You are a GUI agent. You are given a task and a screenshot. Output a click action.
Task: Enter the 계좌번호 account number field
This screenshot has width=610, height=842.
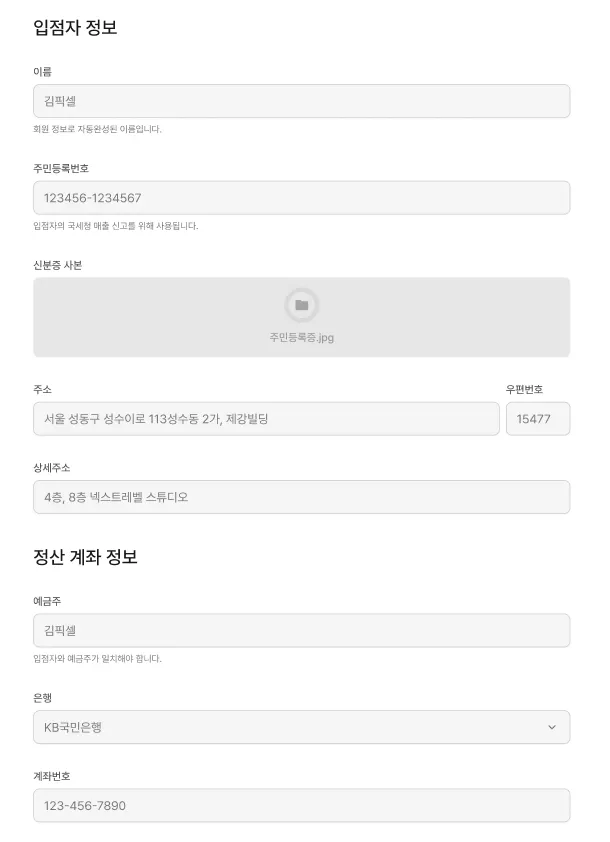301,805
